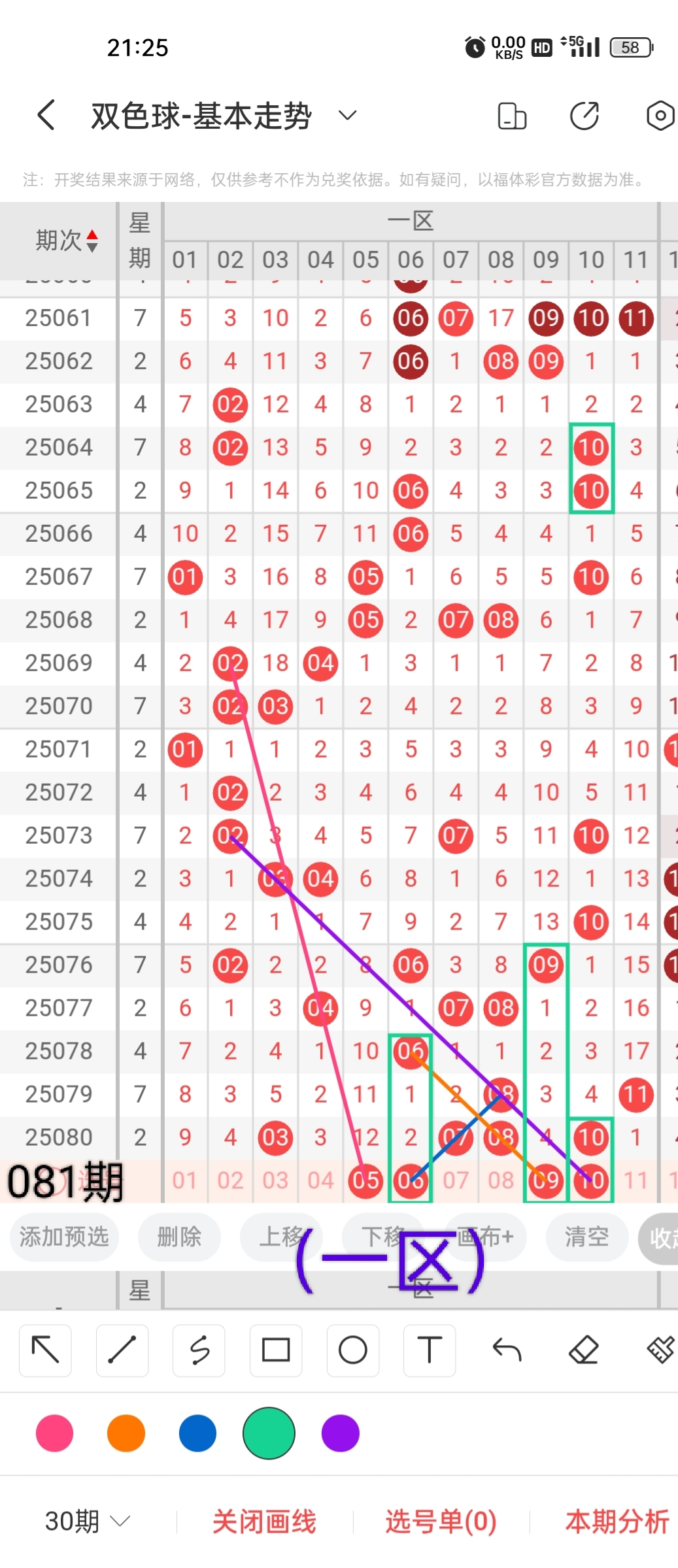
Task: Go back using the top-left arrow
Action: 46,116
